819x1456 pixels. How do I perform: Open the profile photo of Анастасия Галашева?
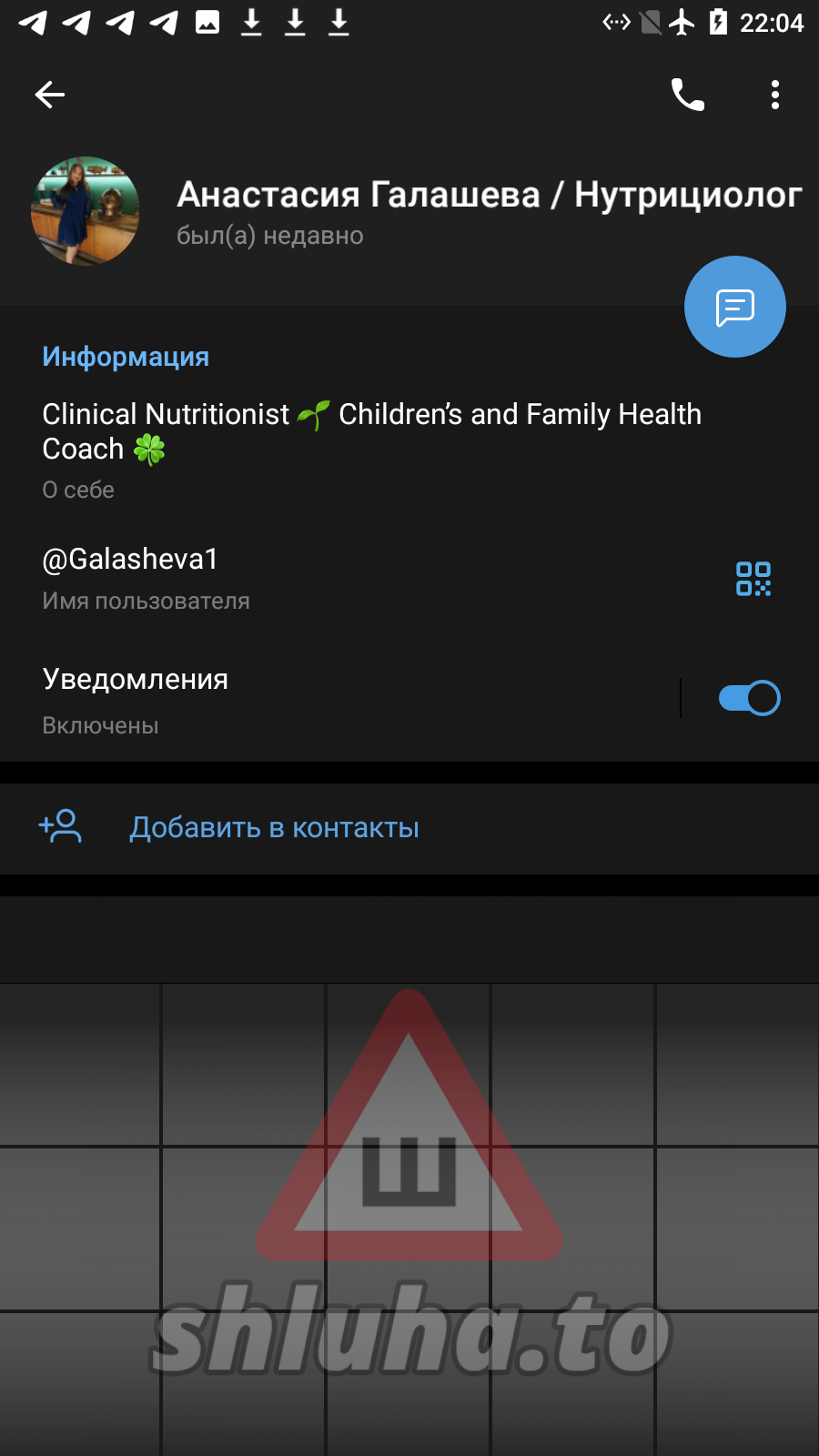coord(86,211)
